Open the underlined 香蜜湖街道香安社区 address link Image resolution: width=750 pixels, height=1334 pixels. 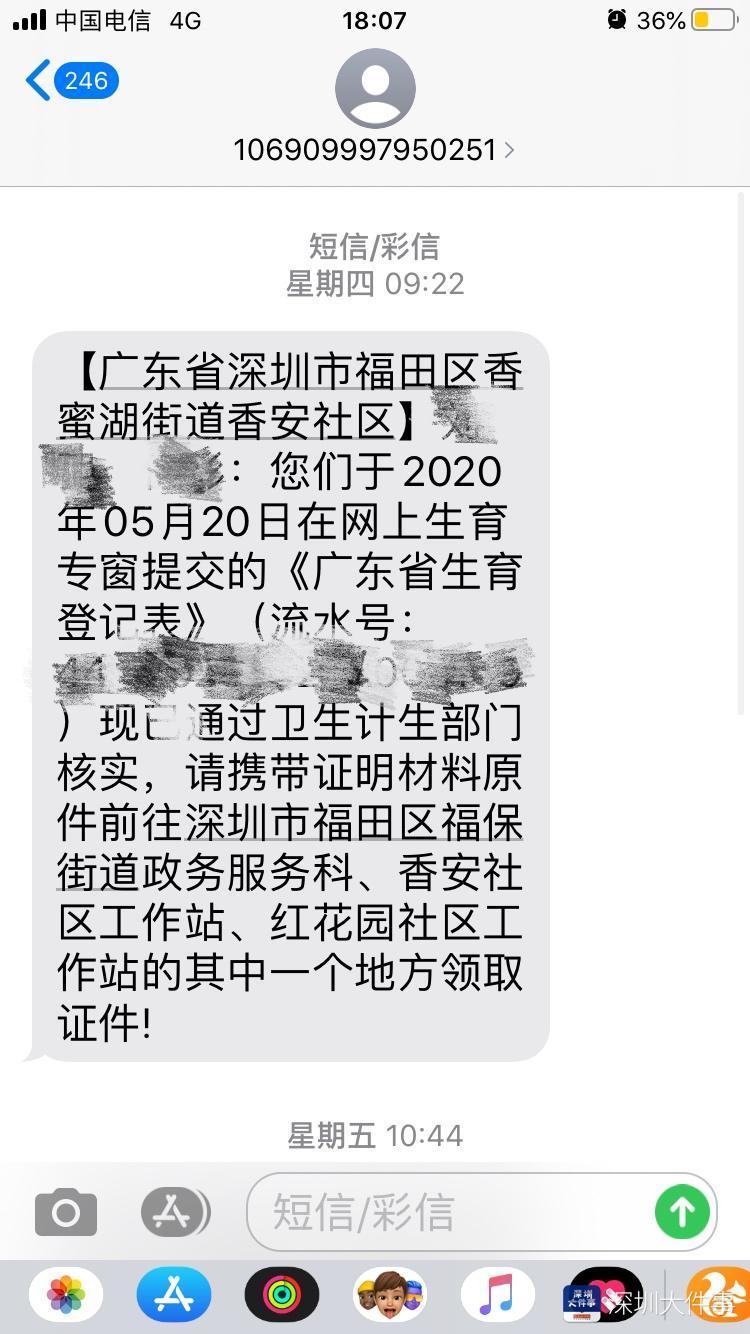pyautogui.click(x=226, y=421)
